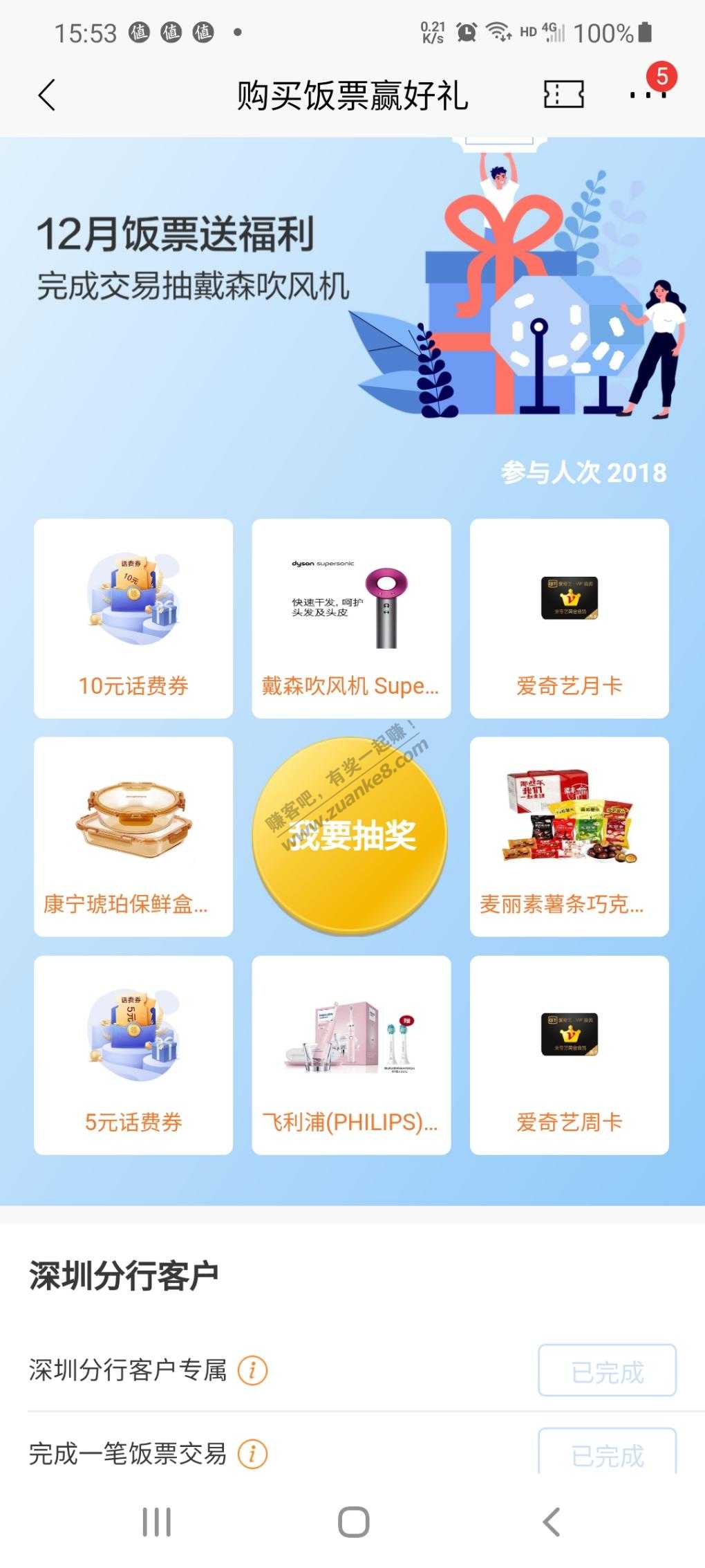Go back using the top-left arrow

(x=46, y=95)
